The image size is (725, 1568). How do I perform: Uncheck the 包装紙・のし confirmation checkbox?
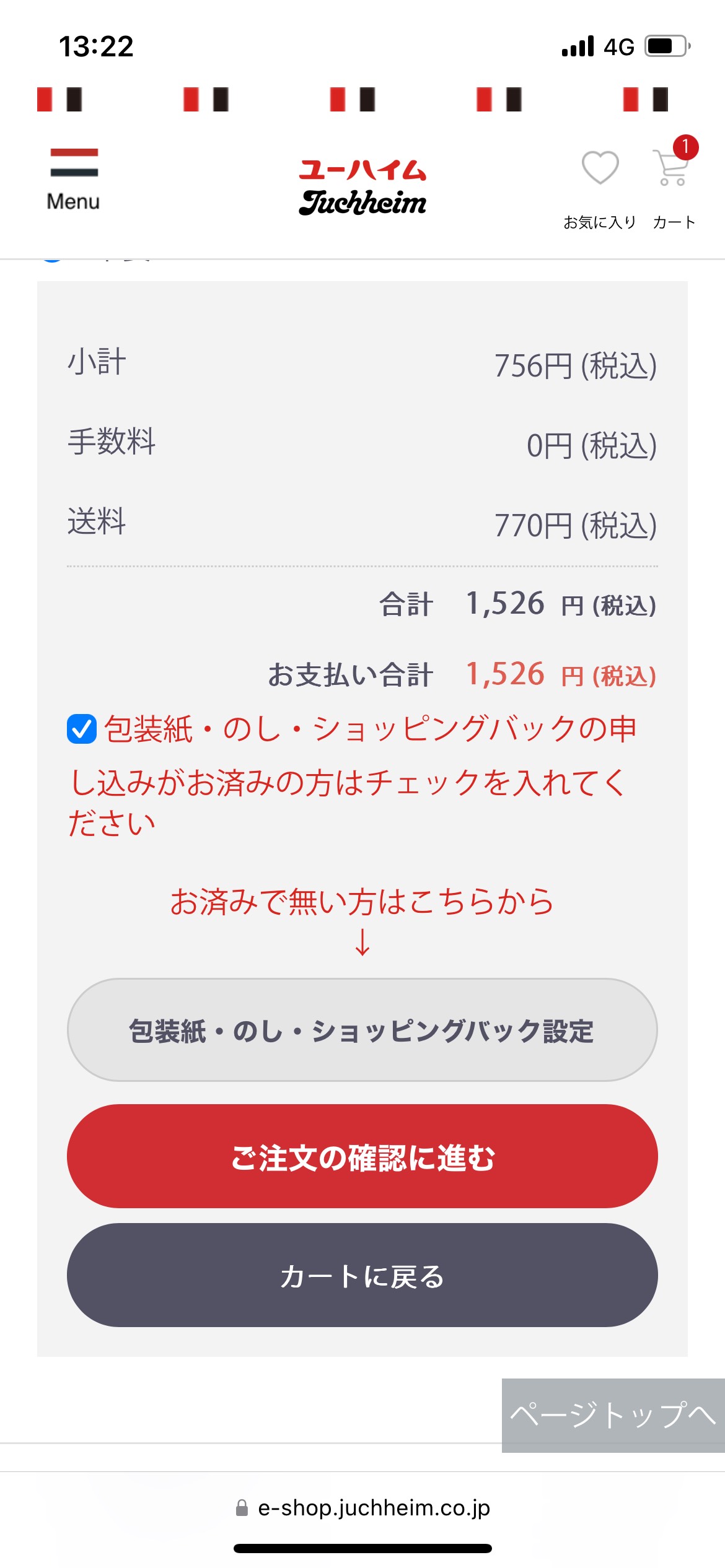point(82,729)
